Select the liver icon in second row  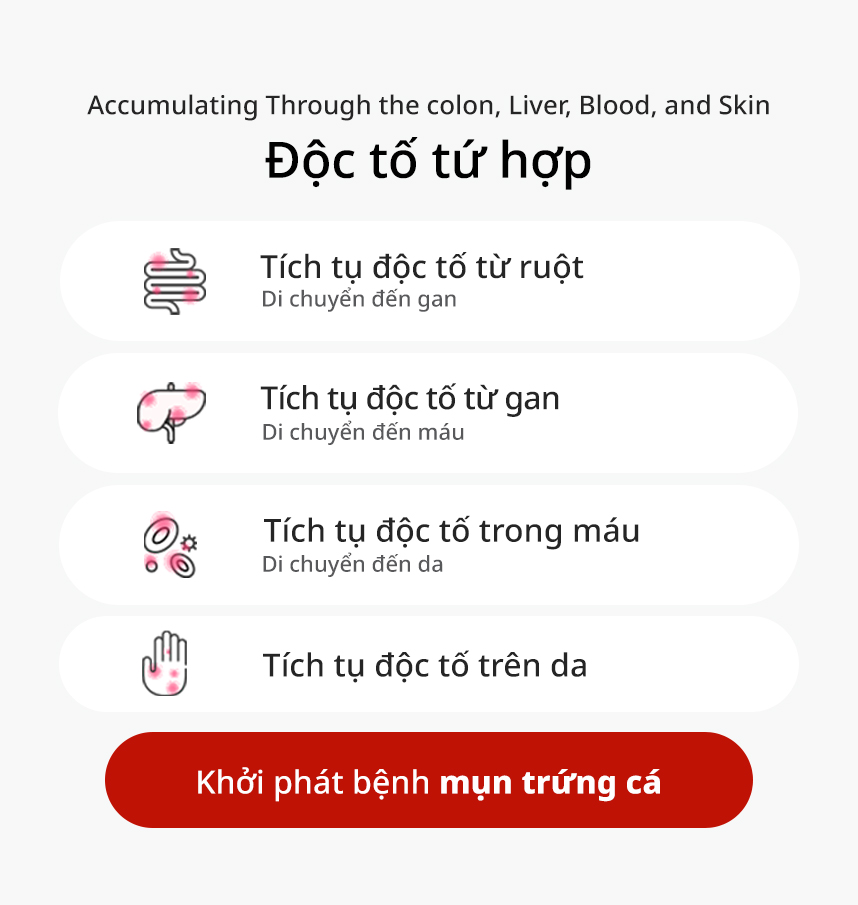(x=170, y=412)
